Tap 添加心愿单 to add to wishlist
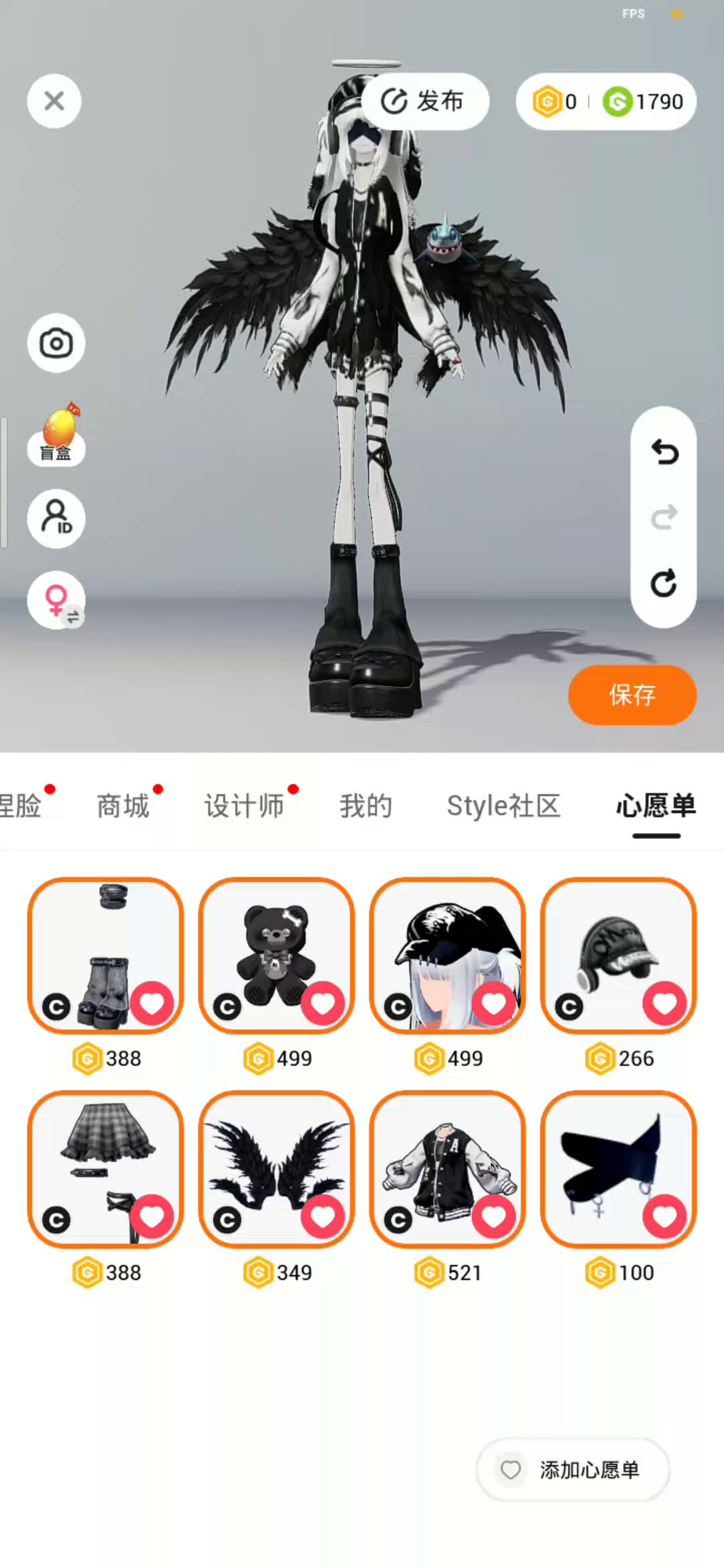724x1568 pixels. (x=573, y=1469)
